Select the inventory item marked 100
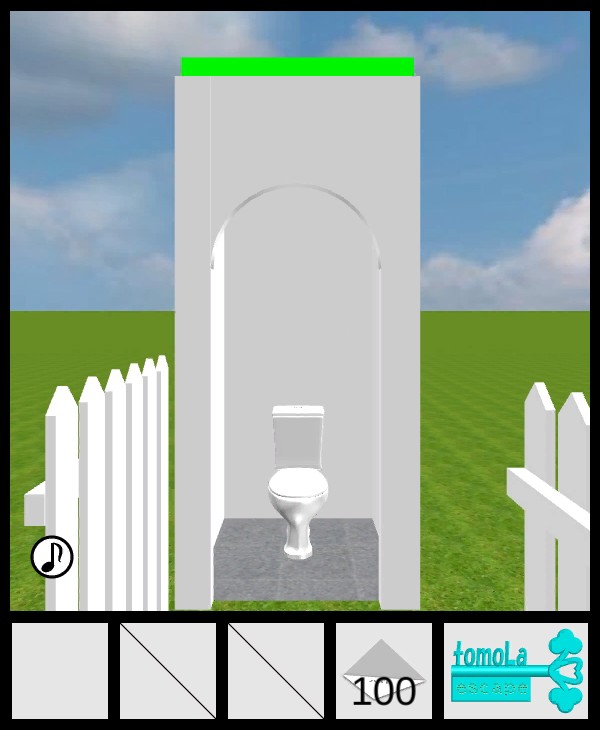The width and height of the screenshot is (600, 730). pos(384,672)
